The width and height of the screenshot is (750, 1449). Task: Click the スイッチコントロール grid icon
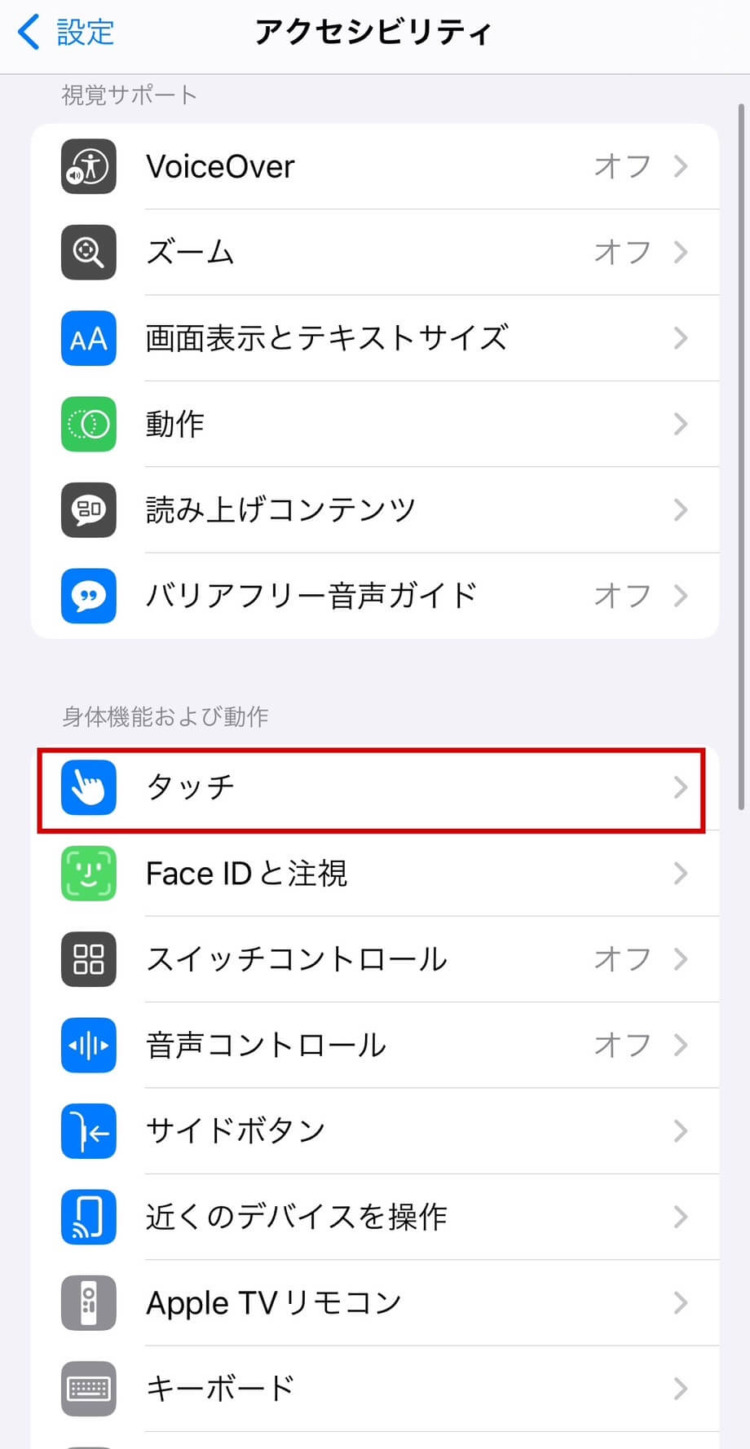(88, 959)
